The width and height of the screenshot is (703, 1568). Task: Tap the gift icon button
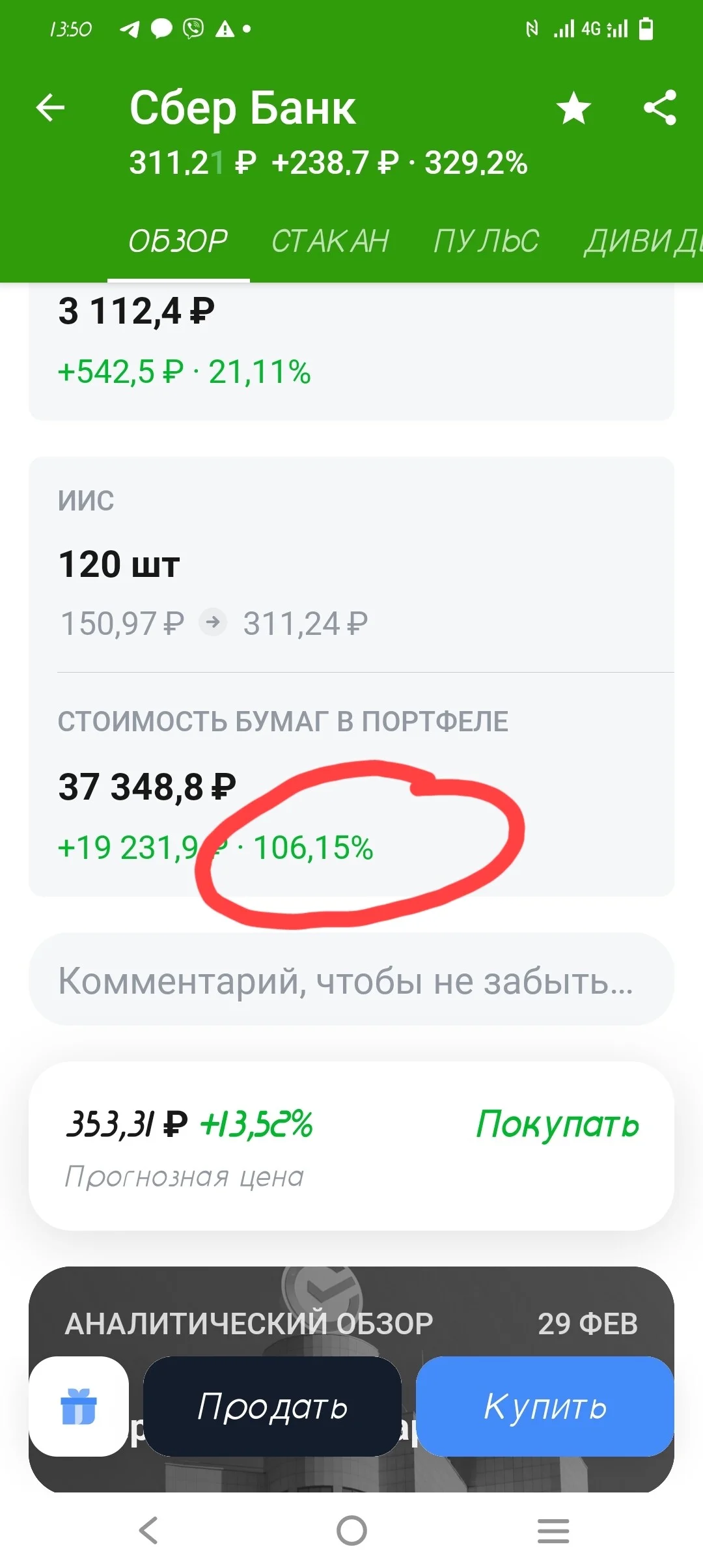[x=79, y=1407]
